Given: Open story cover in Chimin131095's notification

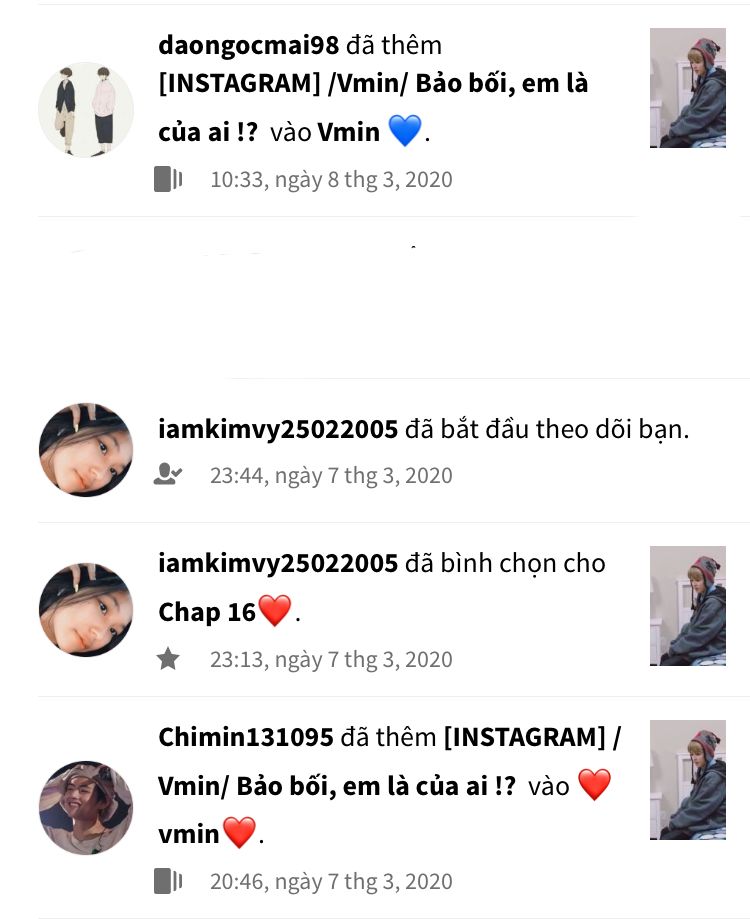Looking at the screenshot, I should [687, 780].
